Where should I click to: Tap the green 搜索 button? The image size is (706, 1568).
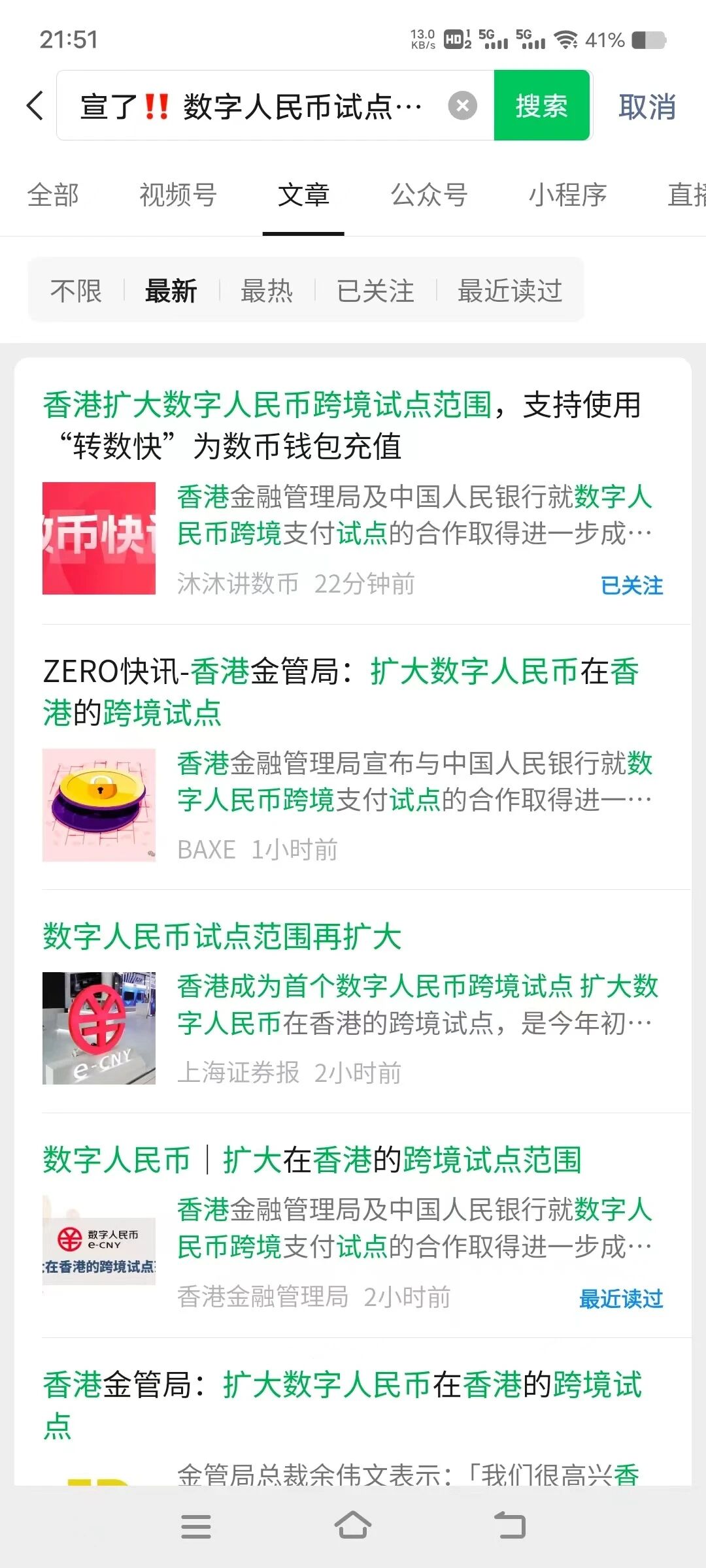[x=541, y=106]
